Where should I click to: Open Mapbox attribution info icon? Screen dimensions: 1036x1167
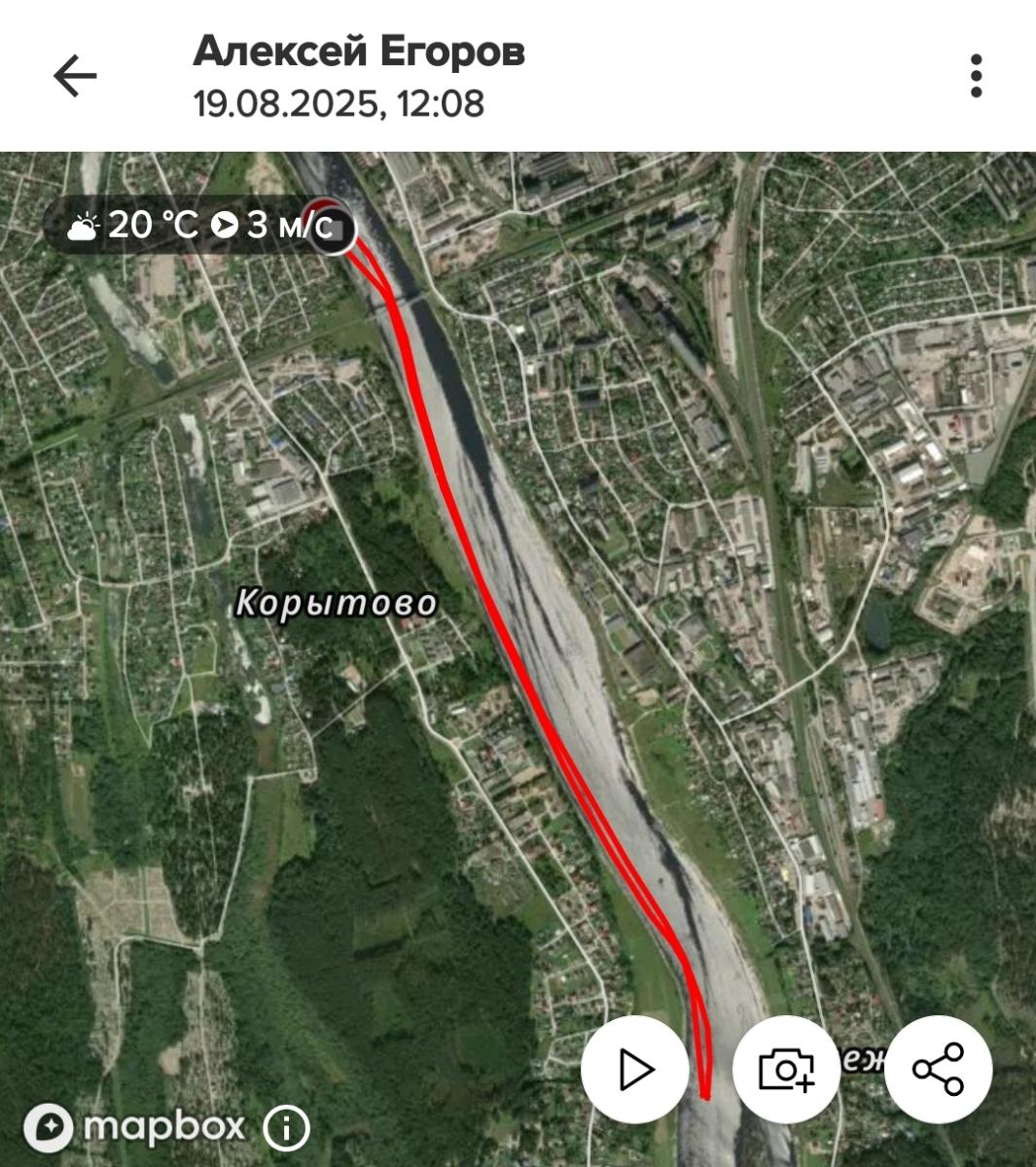click(286, 1129)
